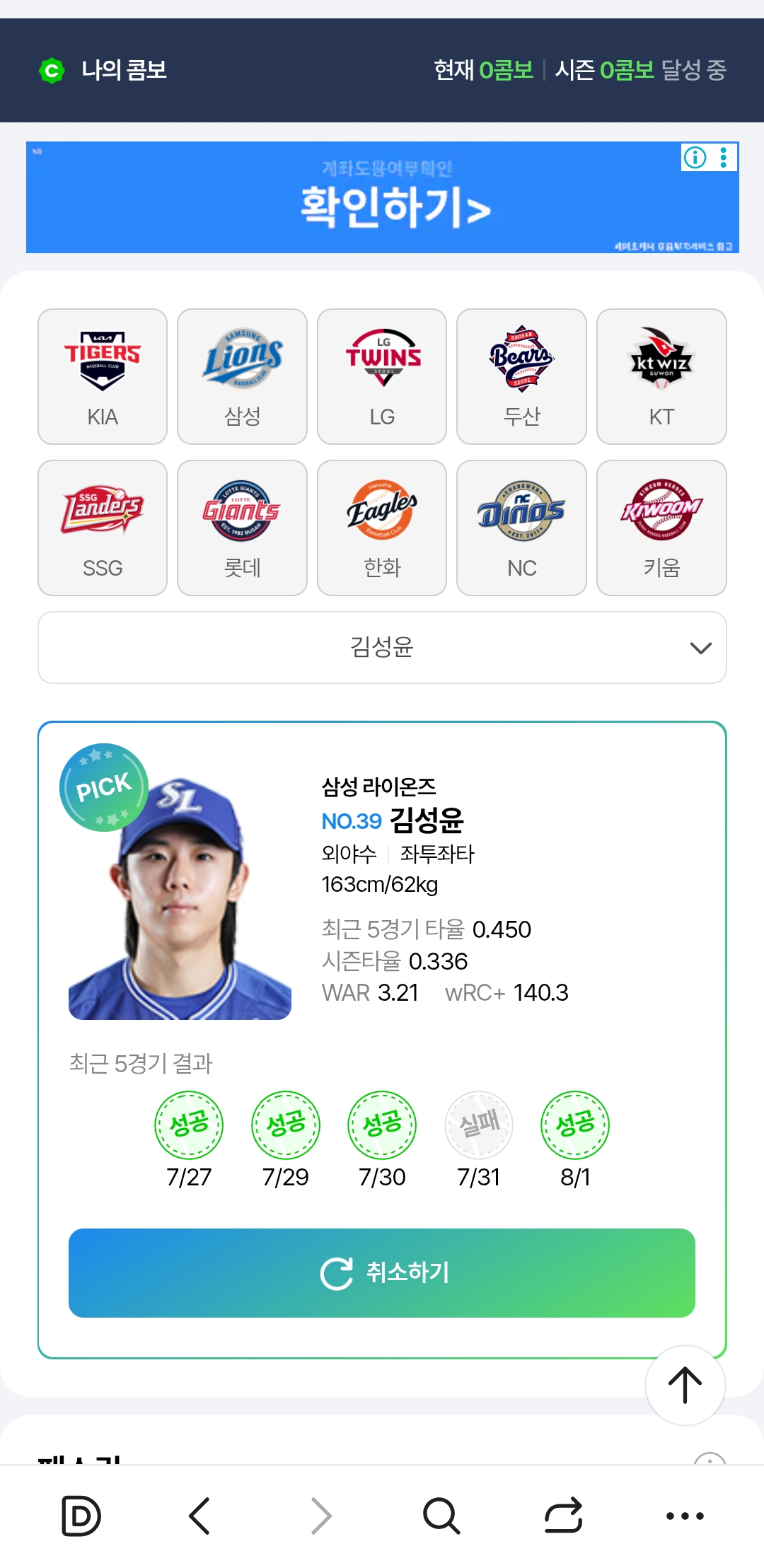764x1568 pixels.
Task: Select the NC Dinos team
Action: [521, 528]
